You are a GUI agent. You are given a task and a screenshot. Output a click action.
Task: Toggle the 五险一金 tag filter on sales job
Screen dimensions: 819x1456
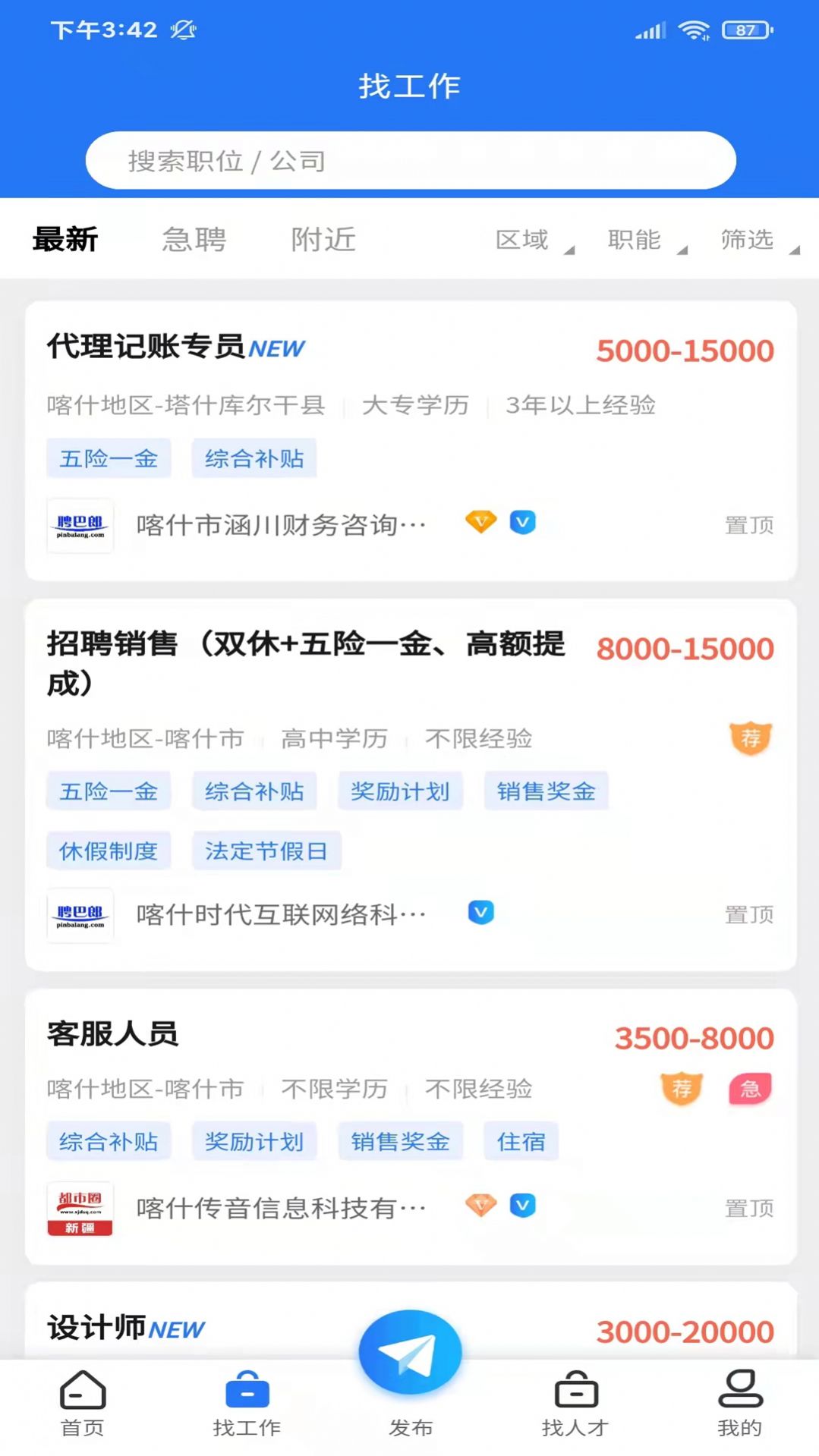[x=108, y=790]
